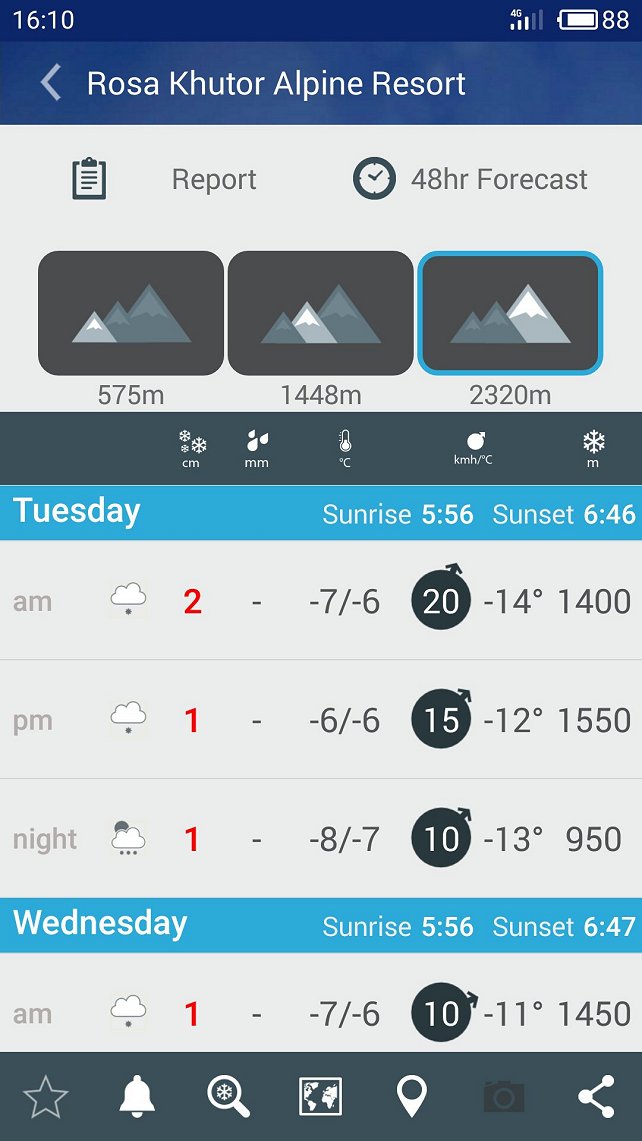The height and width of the screenshot is (1141, 642).
Task: Go back from Rosa Khutor Alpine Resort
Action: tap(51, 83)
